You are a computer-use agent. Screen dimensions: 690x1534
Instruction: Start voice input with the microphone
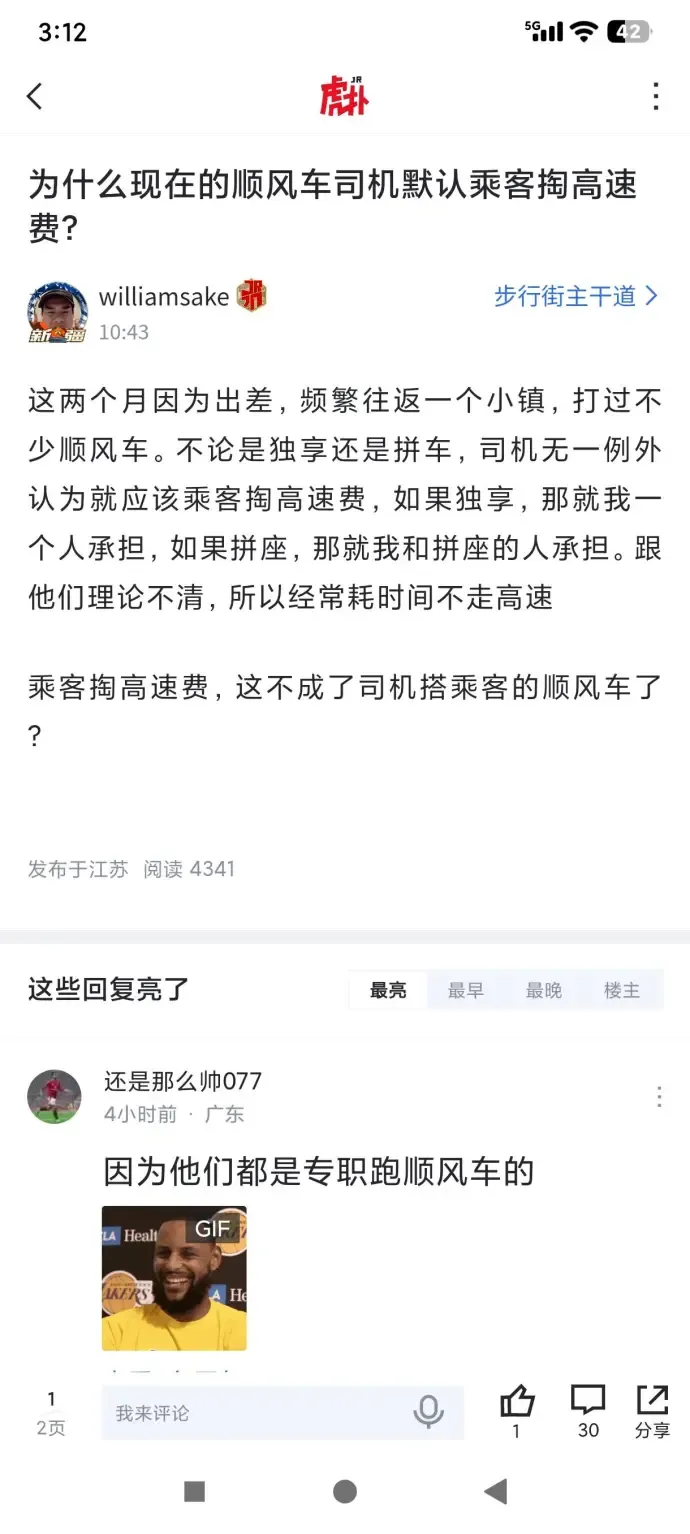click(x=429, y=1413)
